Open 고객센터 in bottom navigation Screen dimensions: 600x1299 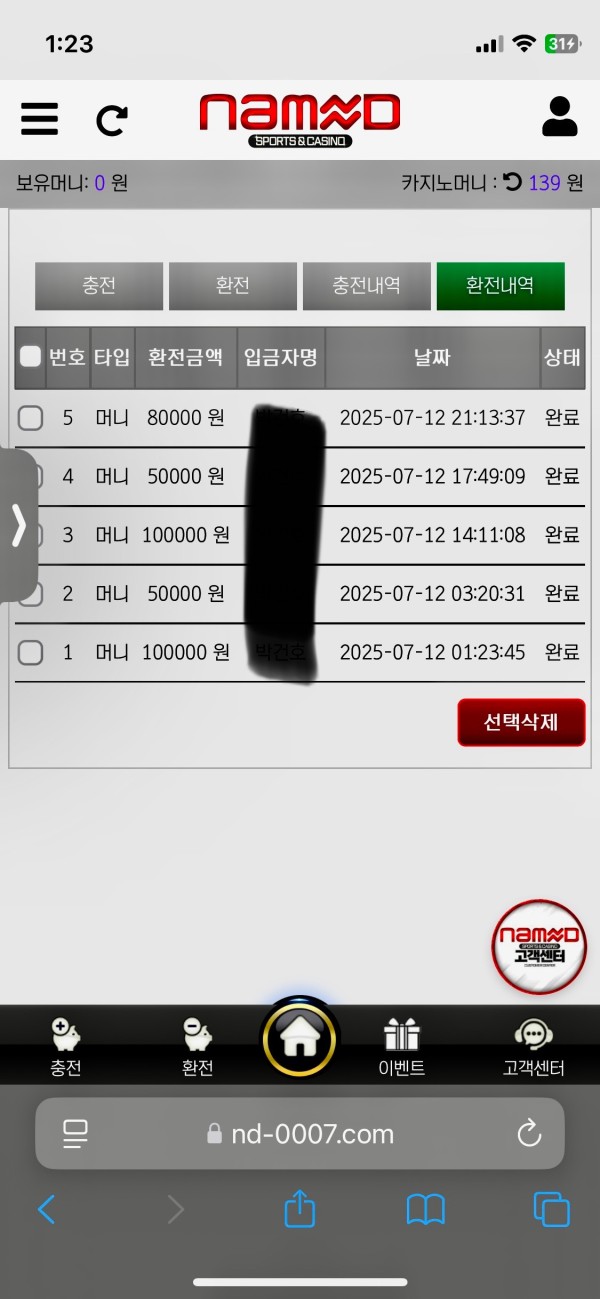(534, 1047)
